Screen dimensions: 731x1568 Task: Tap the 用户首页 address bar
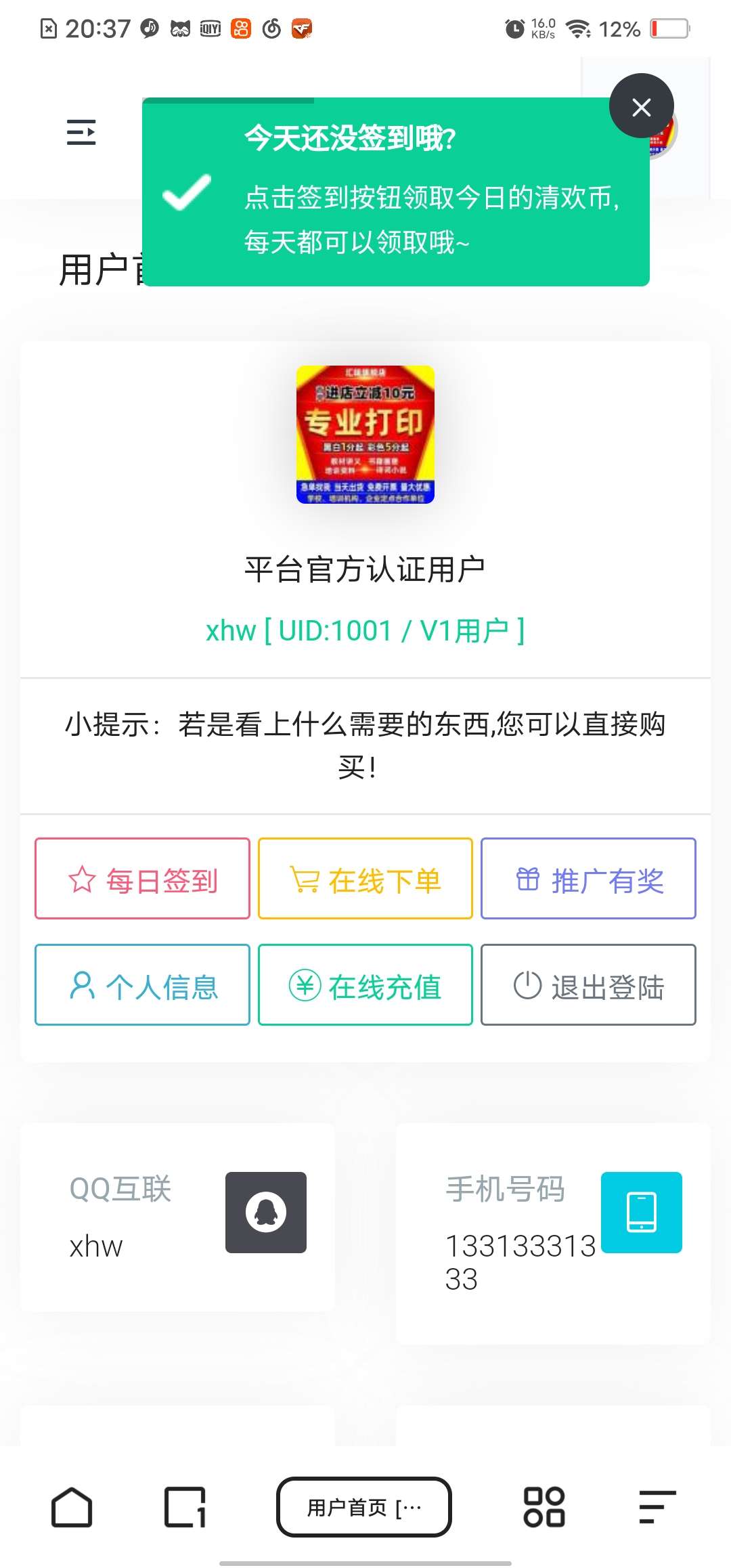coord(364,1507)
